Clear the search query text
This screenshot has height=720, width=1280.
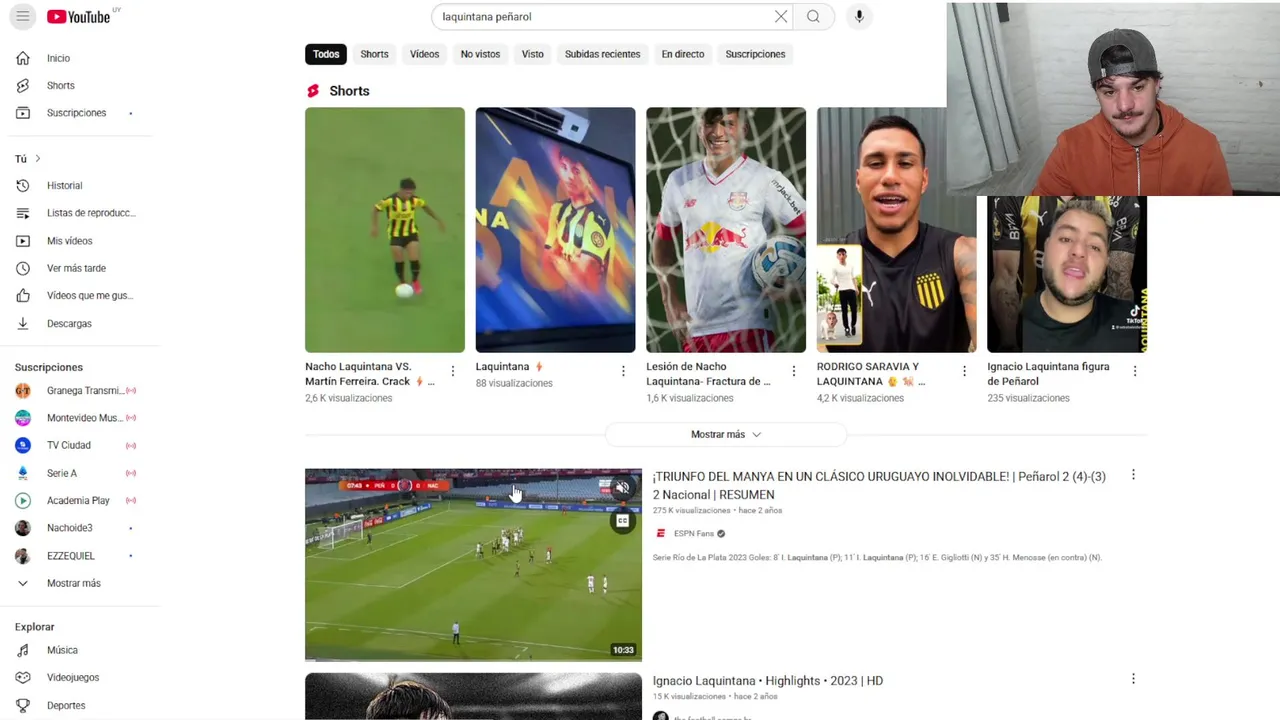pyautogui.click(x=781, y=16)
